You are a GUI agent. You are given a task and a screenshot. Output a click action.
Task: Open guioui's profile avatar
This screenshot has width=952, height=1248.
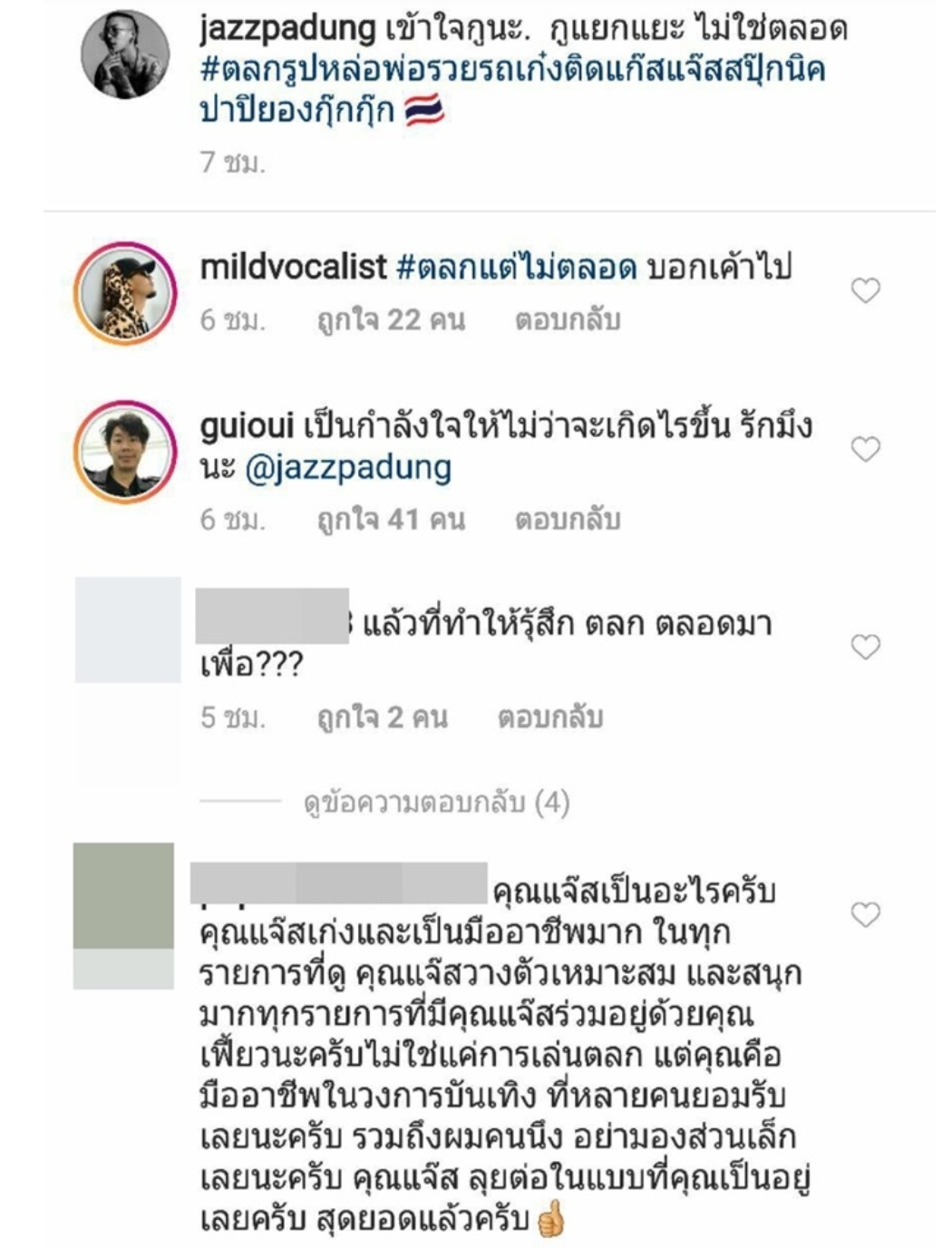click(125, 451)
